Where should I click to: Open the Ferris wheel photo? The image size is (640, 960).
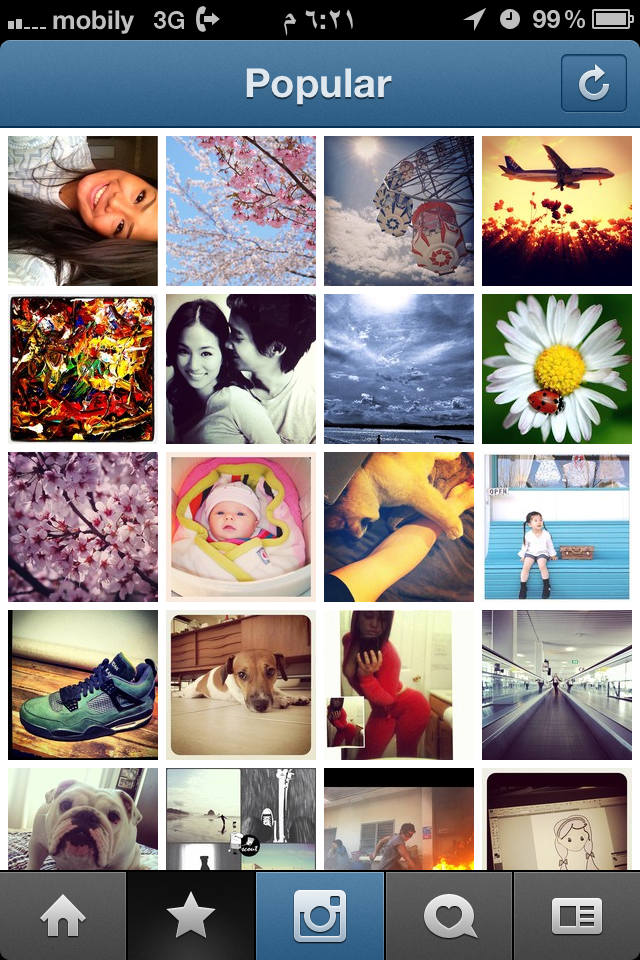[399, 211]
